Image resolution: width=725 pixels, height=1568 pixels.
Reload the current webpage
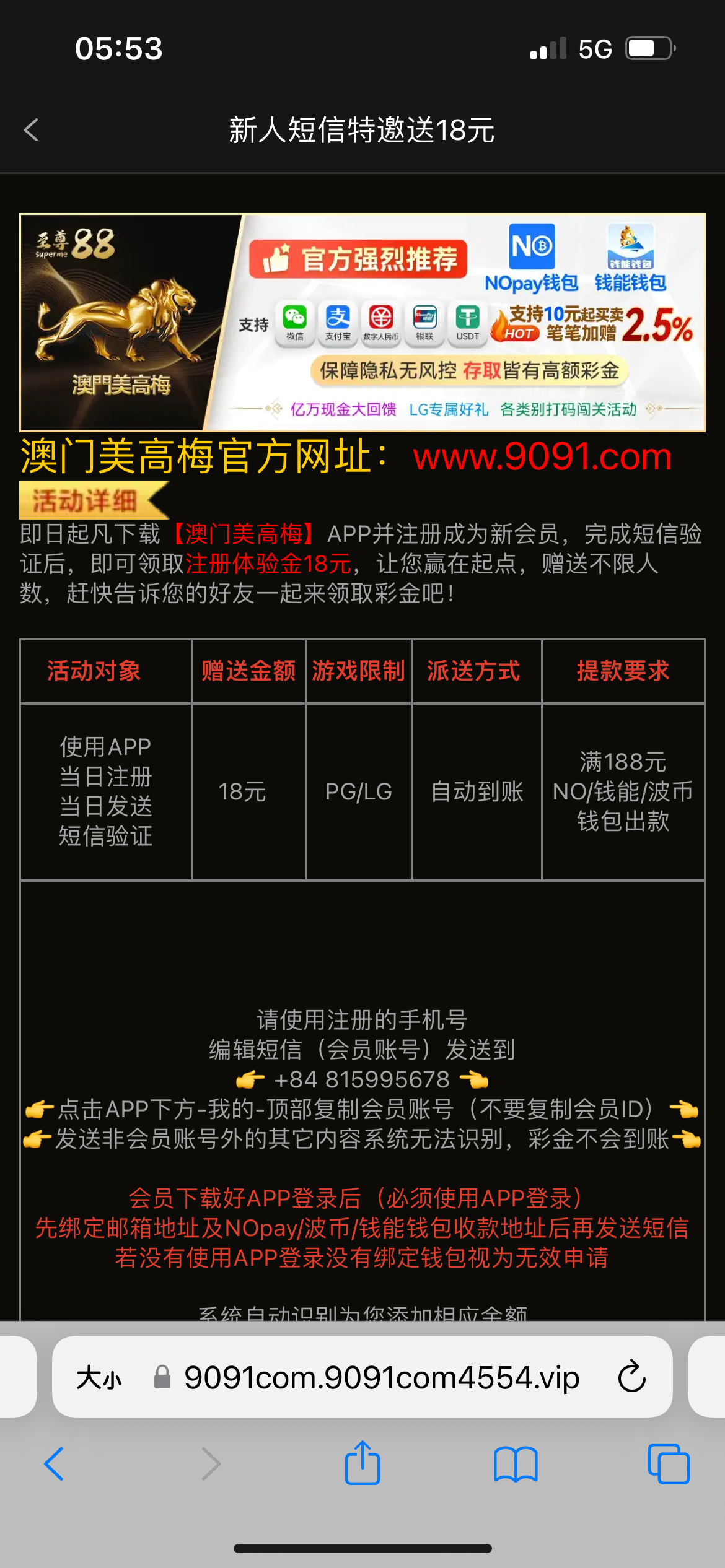631,1377
